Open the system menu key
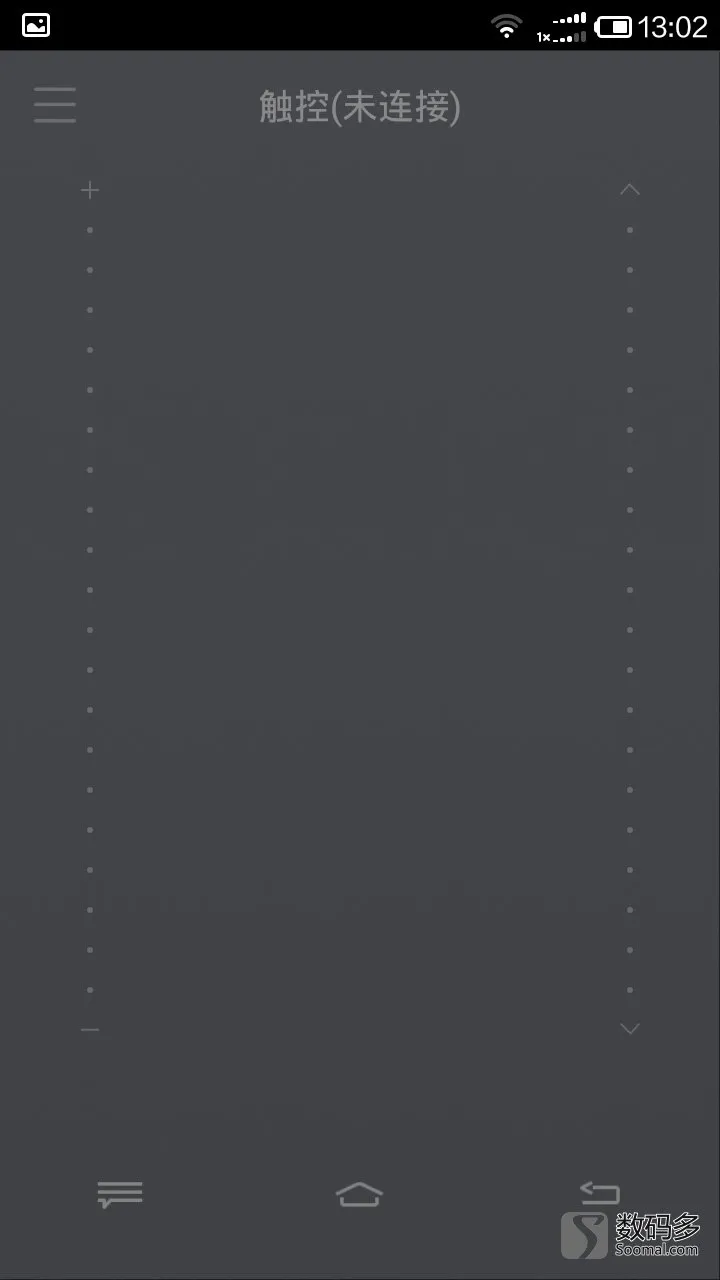The width and height of the screenshot is (720, 1280). point(120,1194)
